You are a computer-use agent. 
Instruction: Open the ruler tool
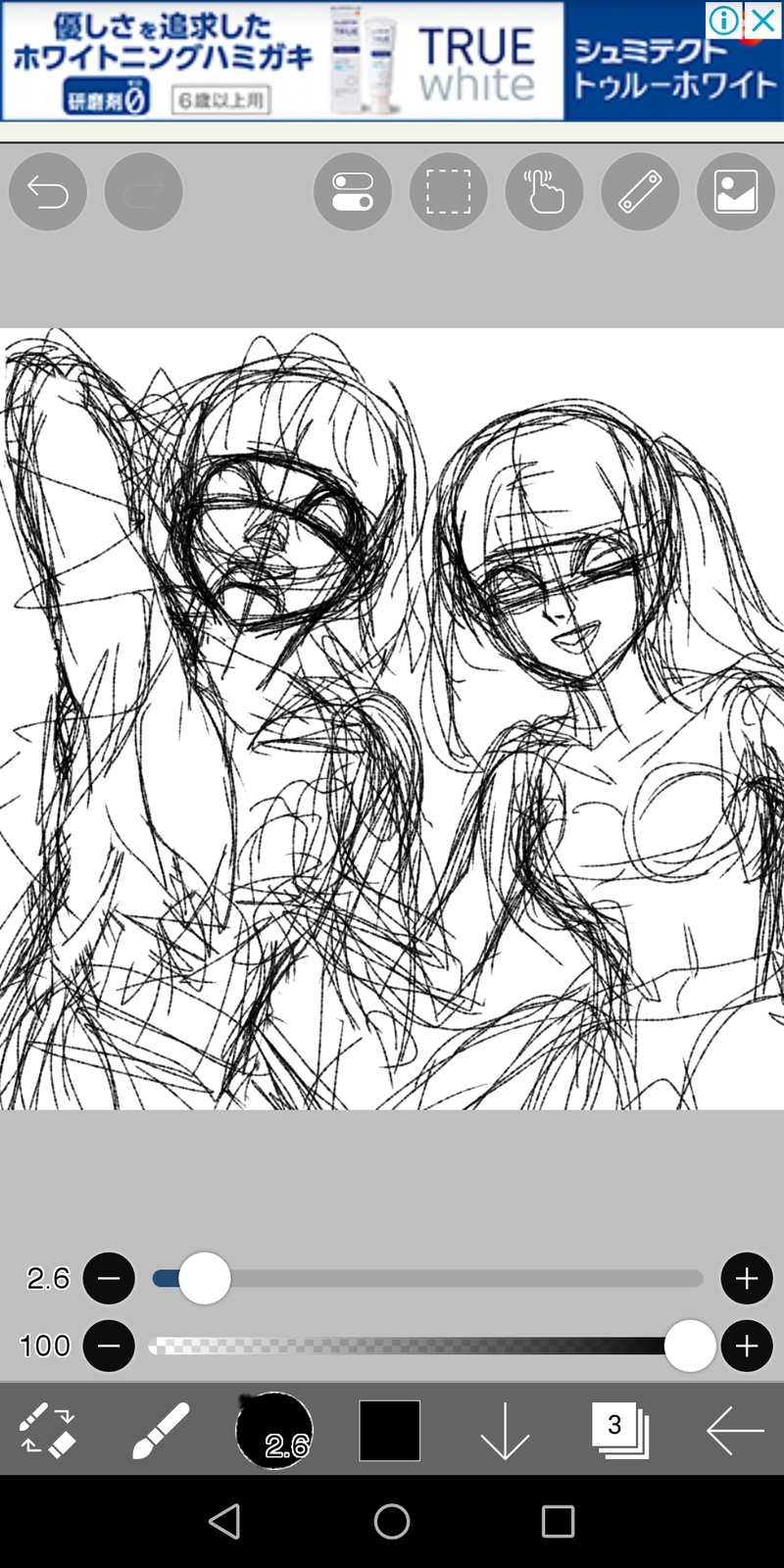coord(640,192)
